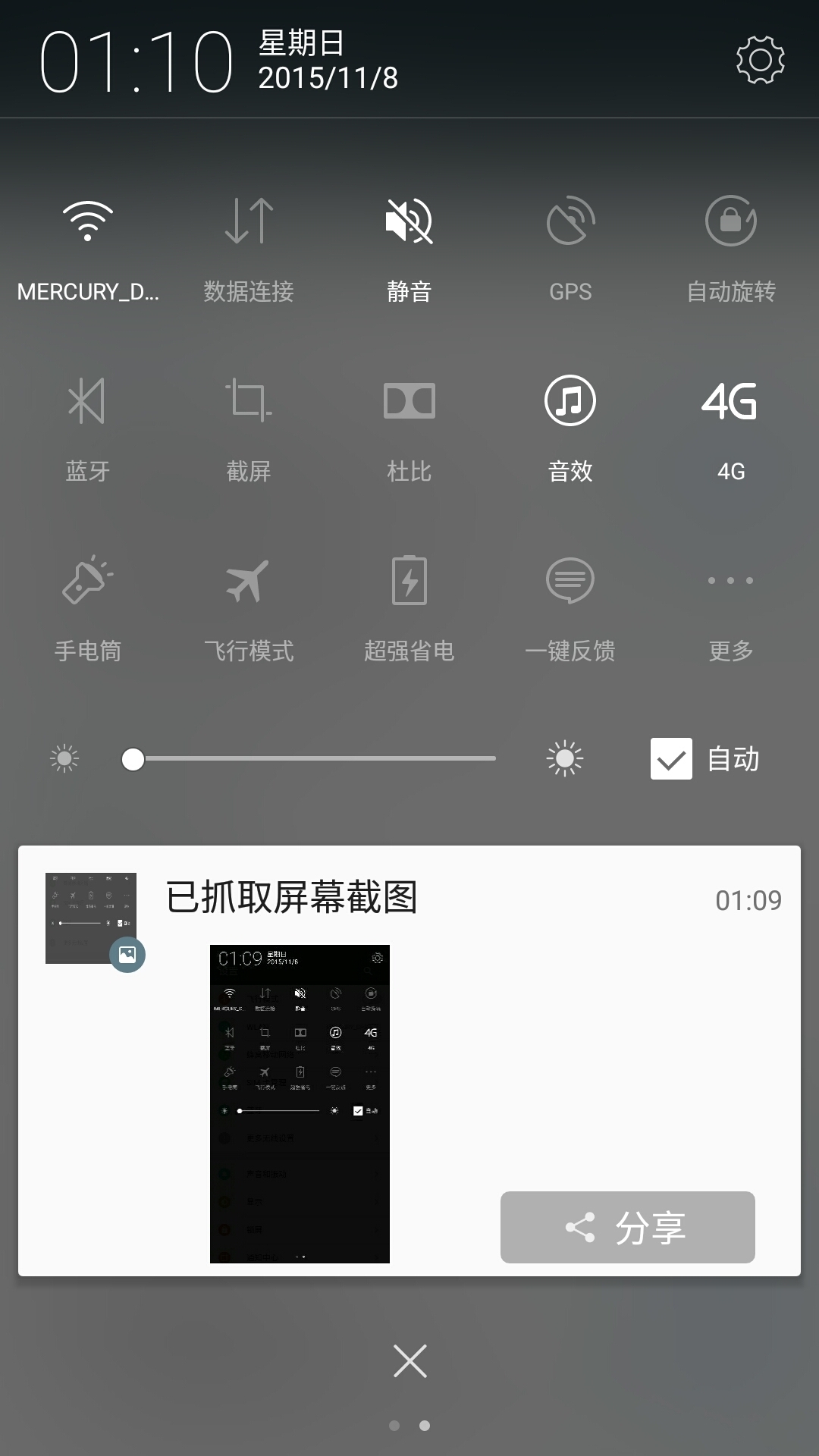819x1456 pixels.
Task: Clear notifications with the X button
Action: pyautogui.click(x=410, y=1361)
